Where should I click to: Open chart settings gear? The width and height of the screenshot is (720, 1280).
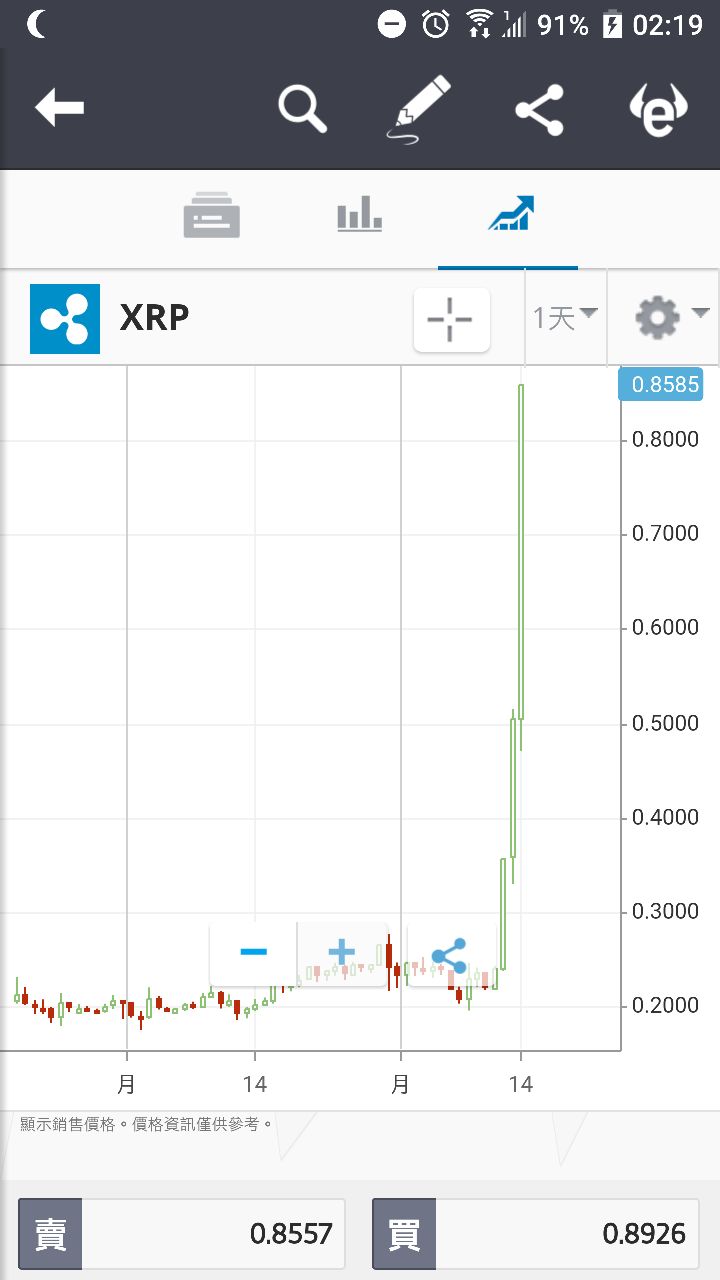click(x=671, y=318)
